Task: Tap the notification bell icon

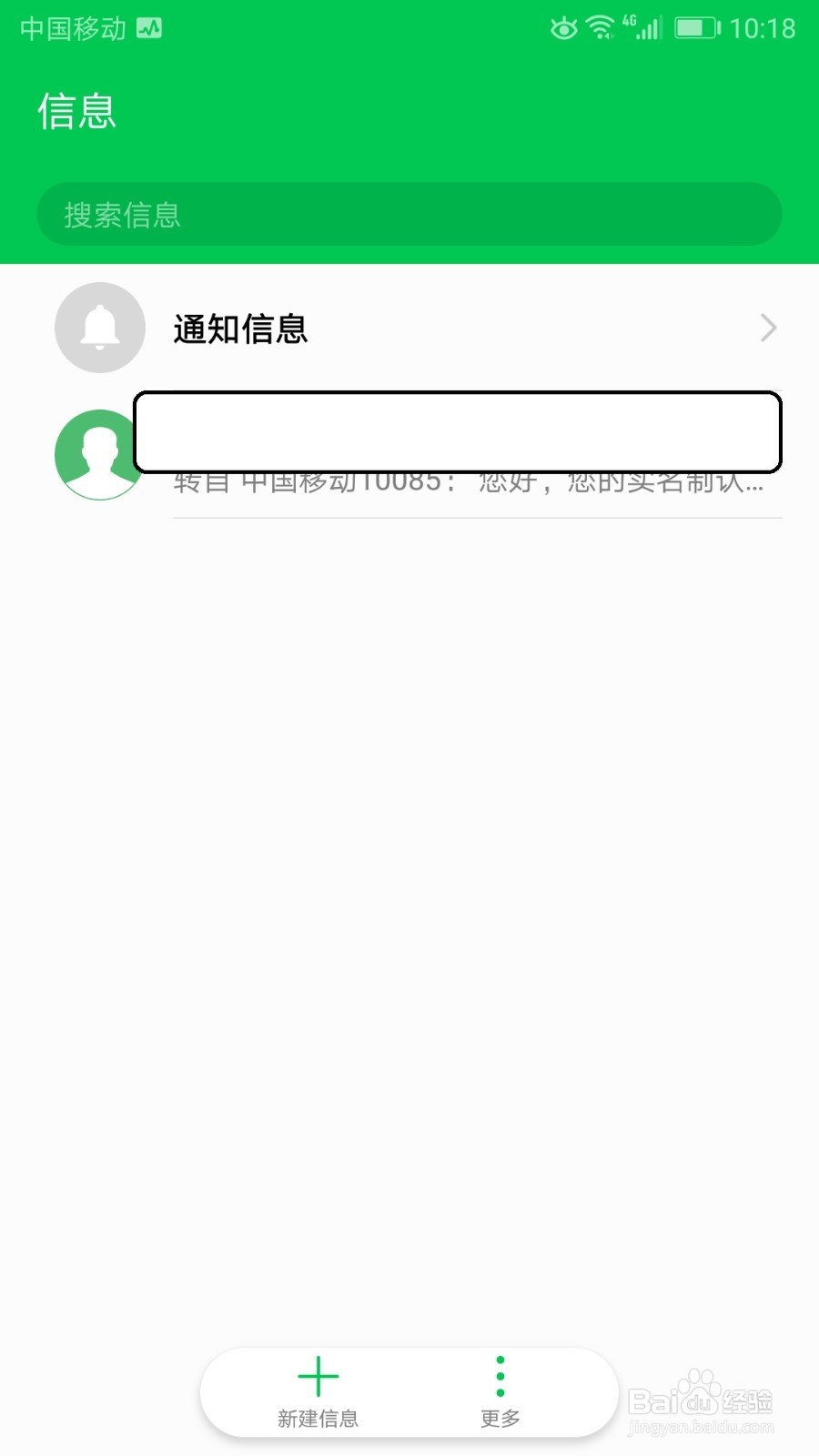Action: [99, 328]
